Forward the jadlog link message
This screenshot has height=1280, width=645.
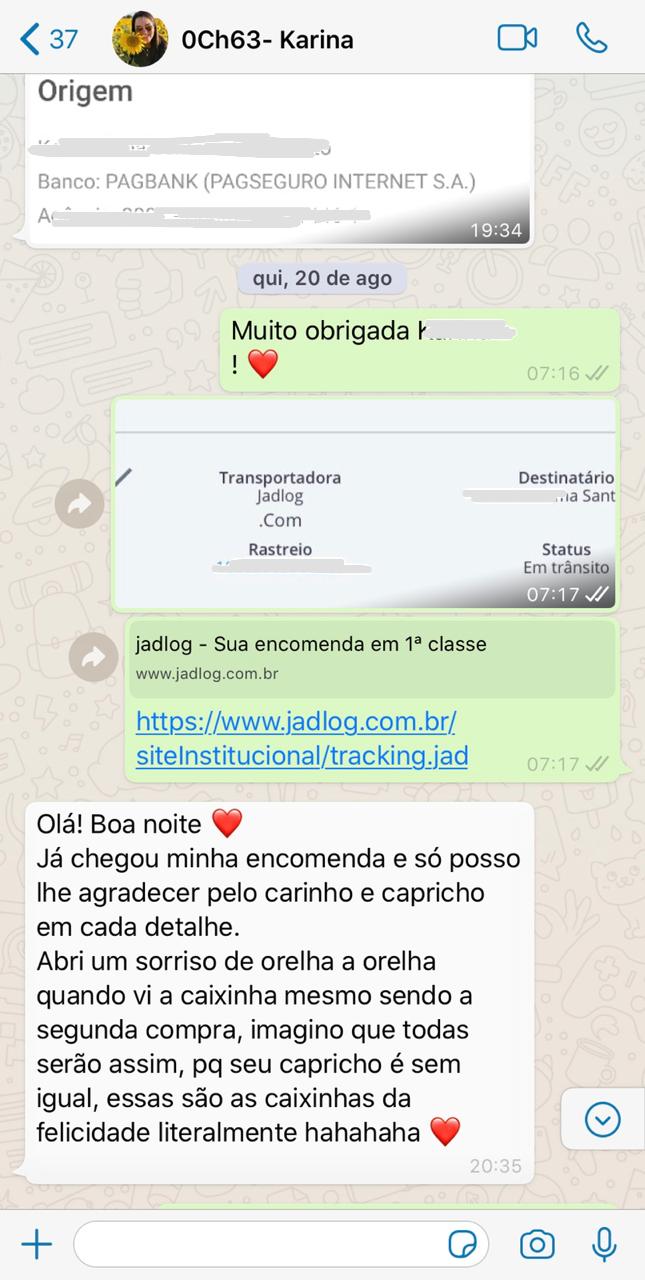93,657
